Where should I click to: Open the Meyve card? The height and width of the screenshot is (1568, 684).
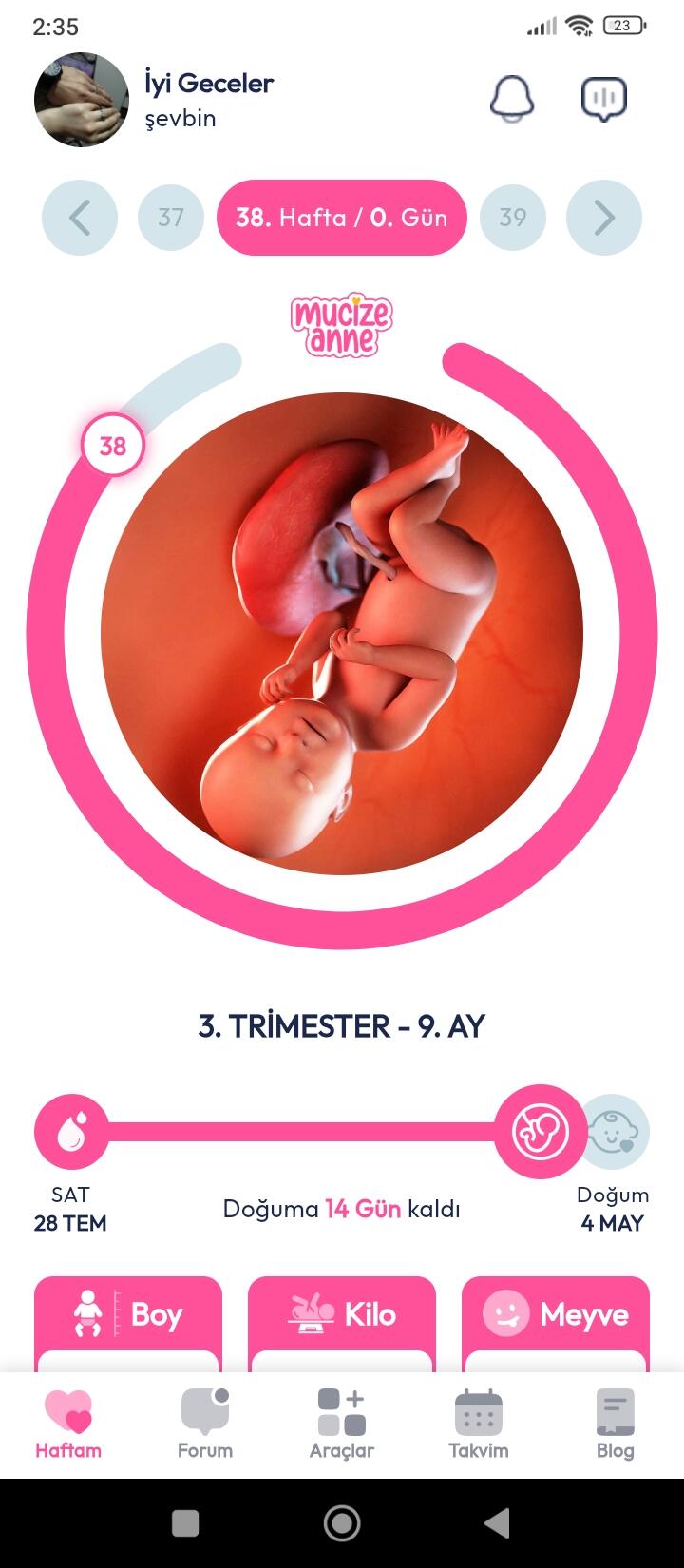[x=556, y=1324]
